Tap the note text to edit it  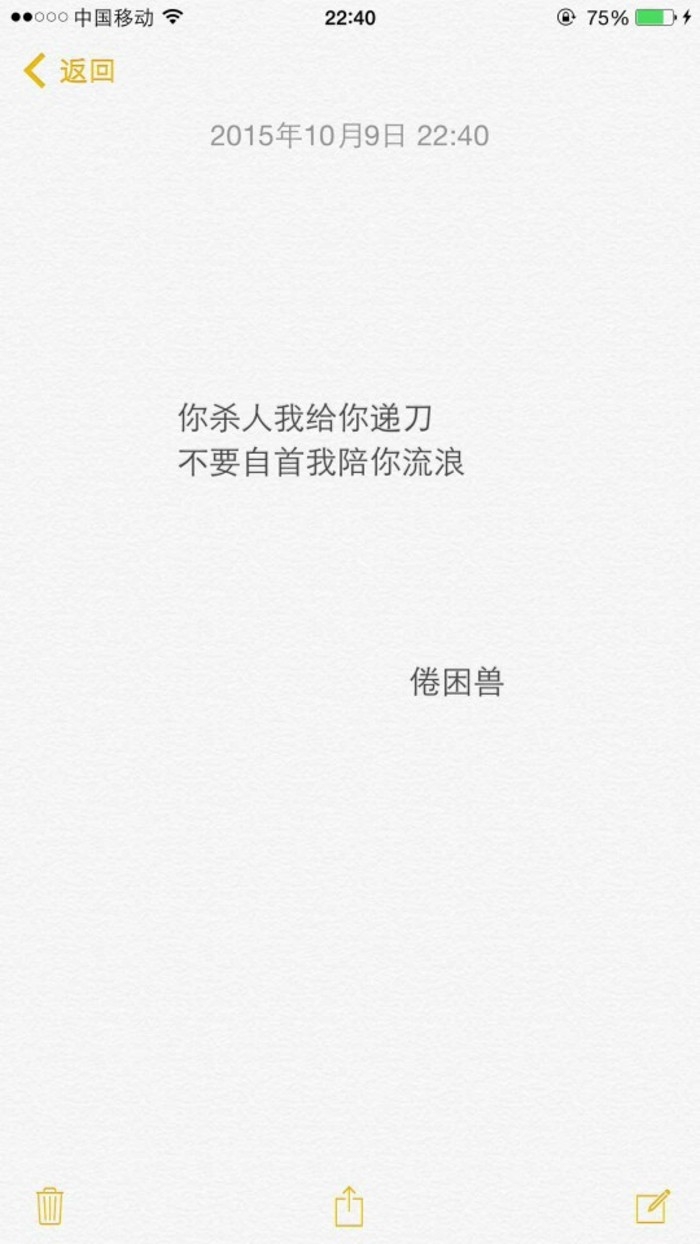(321, 440)
